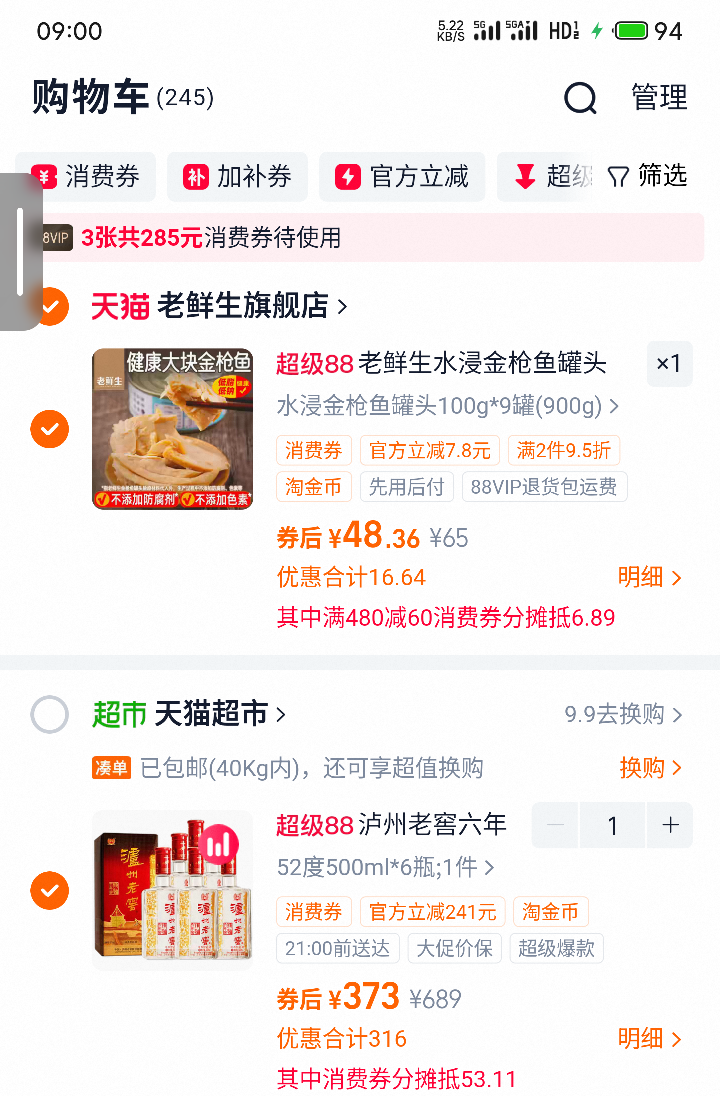This screenshot has width=720, height=1096.
Task: Change the 52度500ml*6瓶 specification
Action: click(386, 867)
